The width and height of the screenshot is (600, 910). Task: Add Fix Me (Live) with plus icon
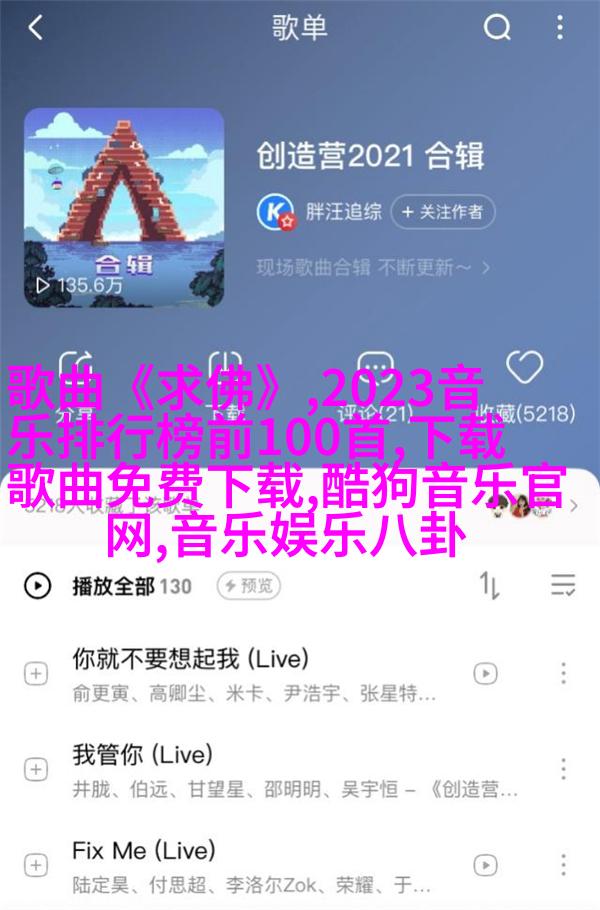[36, 866]
